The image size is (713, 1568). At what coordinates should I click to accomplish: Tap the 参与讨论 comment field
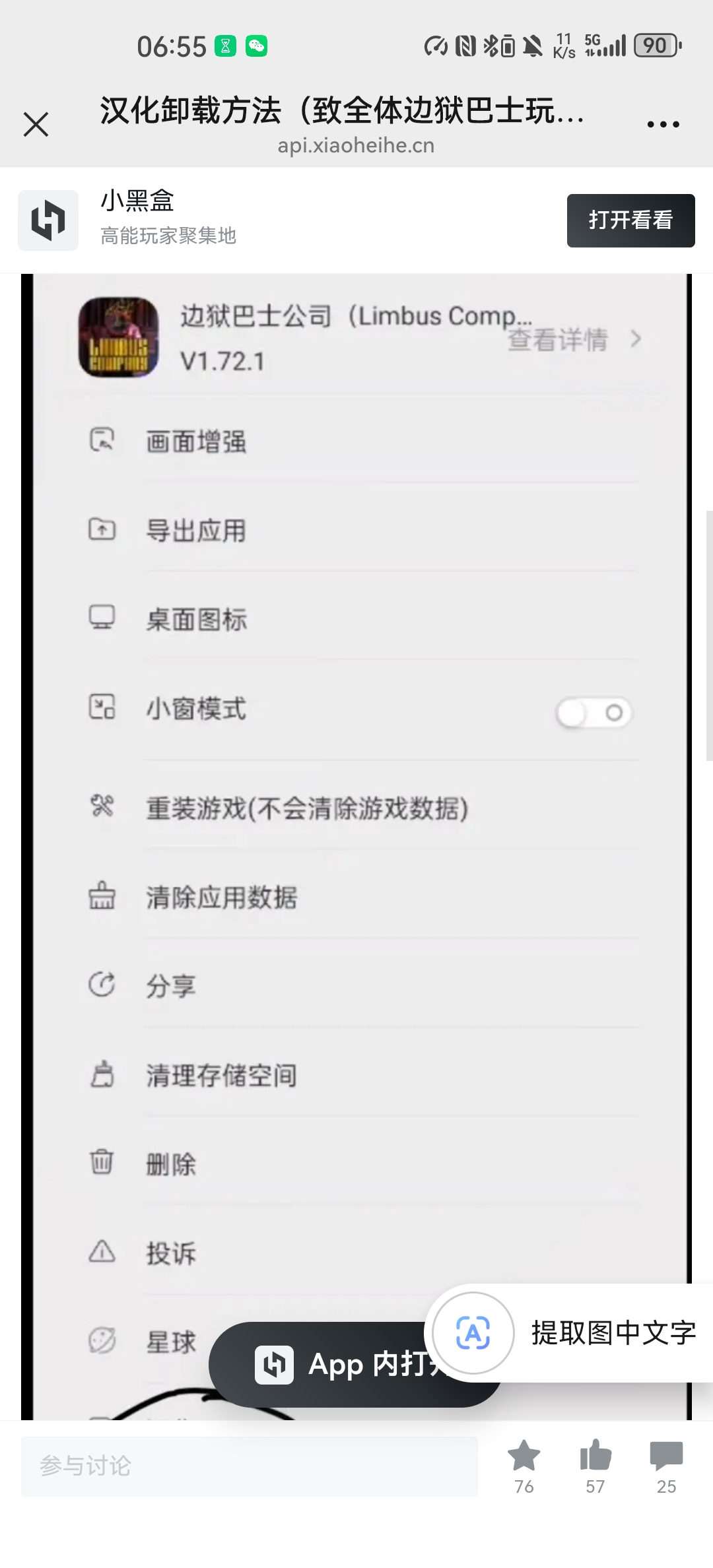coord(249,1466)
